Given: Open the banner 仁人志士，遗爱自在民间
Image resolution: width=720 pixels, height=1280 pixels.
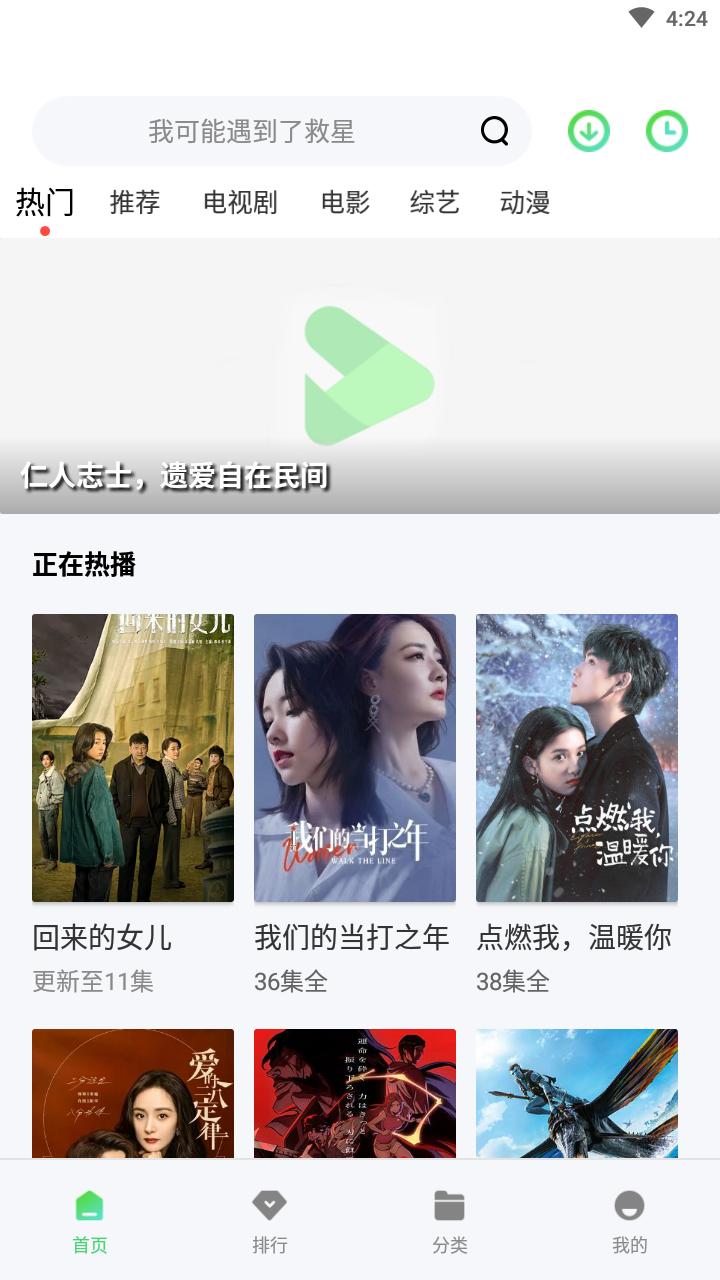Looking at the screenshot, I should (x=360, y=376).
